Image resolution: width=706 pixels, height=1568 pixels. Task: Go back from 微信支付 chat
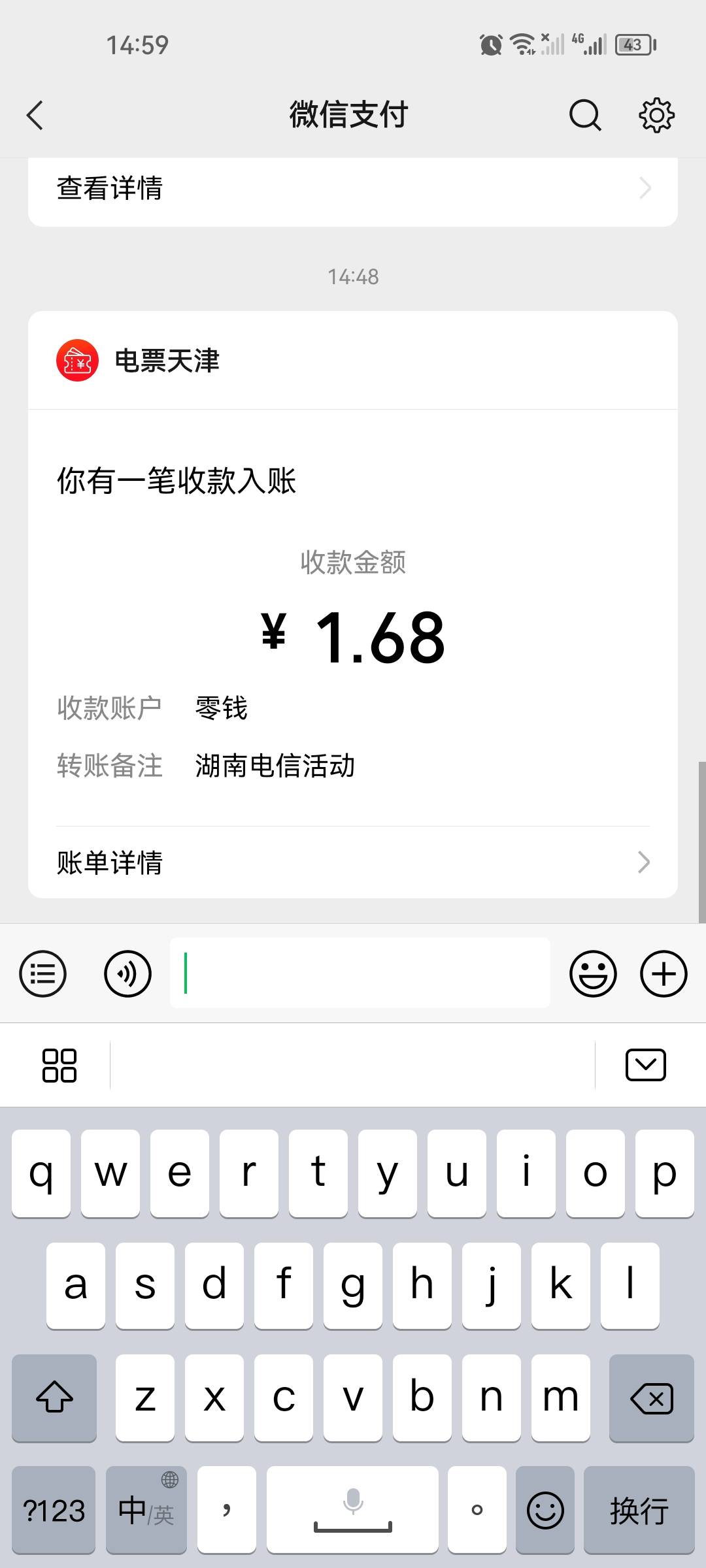point(35,116)
